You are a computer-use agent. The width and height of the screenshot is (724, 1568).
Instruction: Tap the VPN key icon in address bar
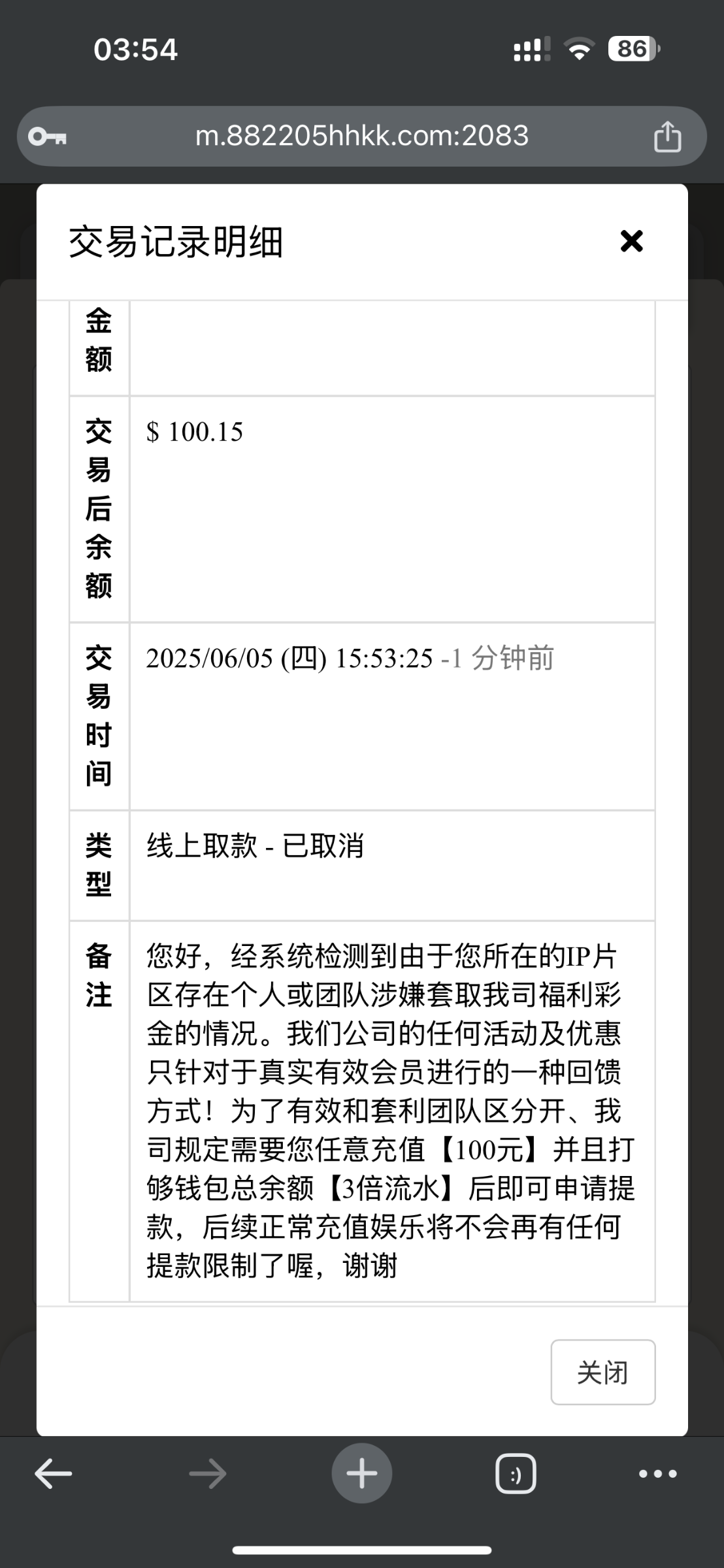point(47,137)
